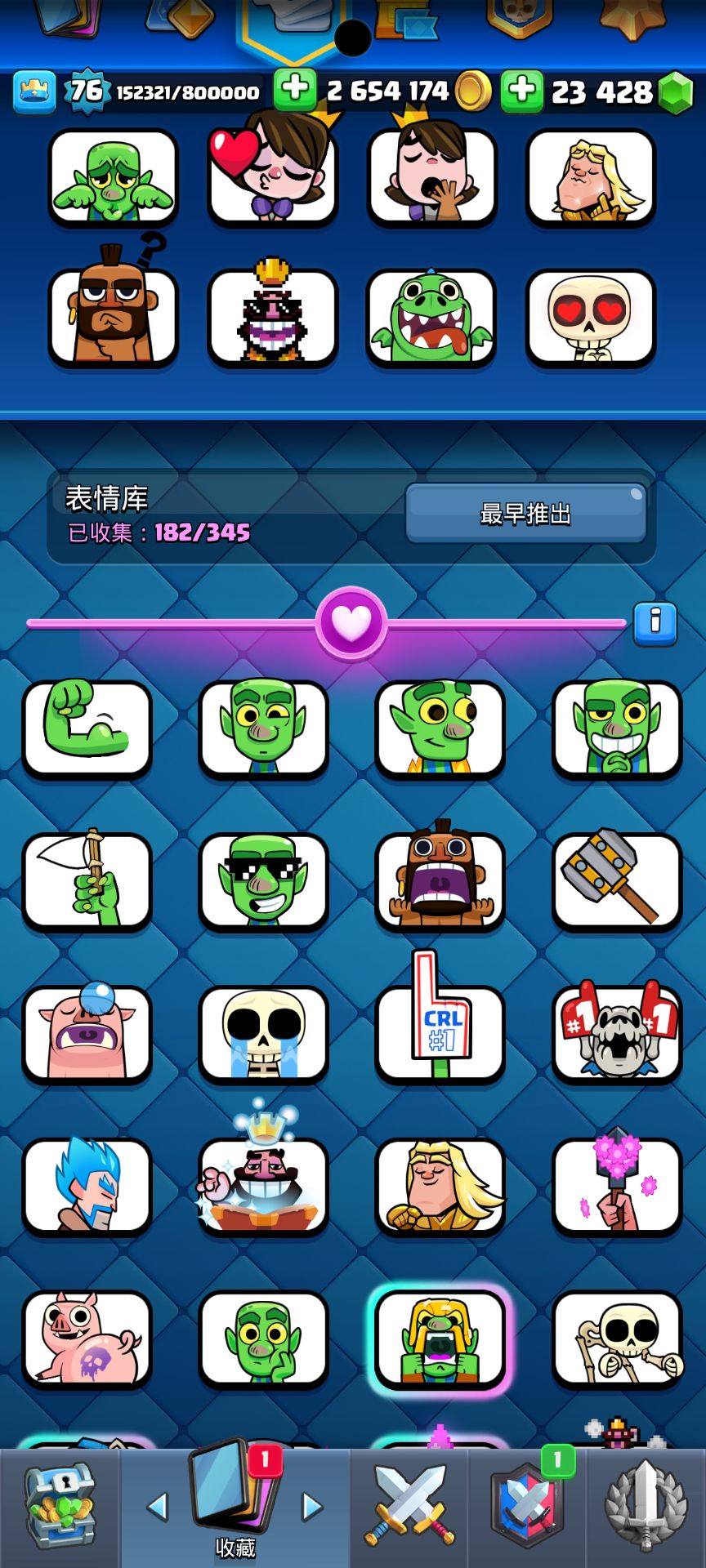
Task: Select the crying skeleton emote
Action: 263,1033
